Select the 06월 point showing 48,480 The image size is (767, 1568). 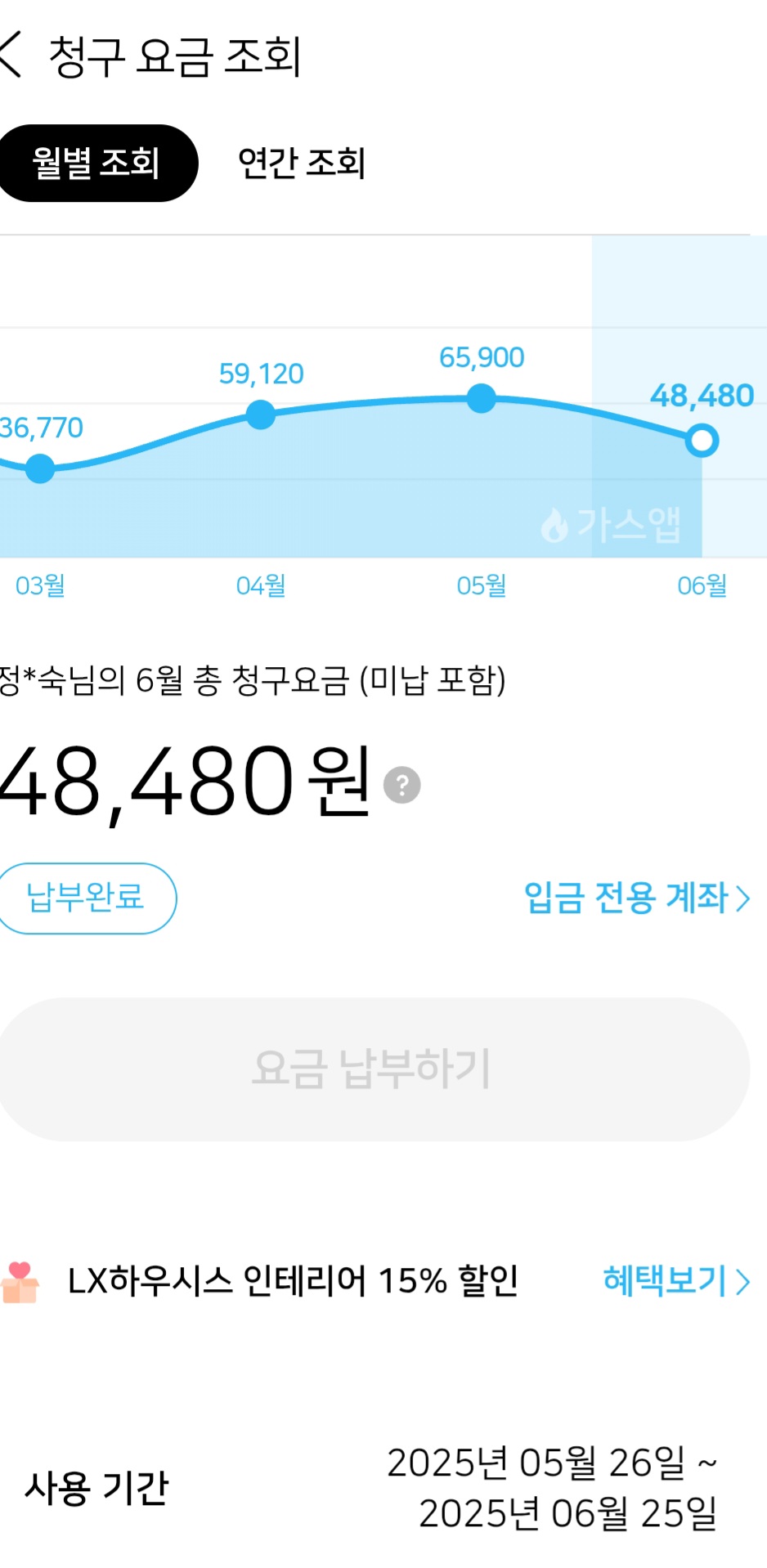click(x=702, y=441)
